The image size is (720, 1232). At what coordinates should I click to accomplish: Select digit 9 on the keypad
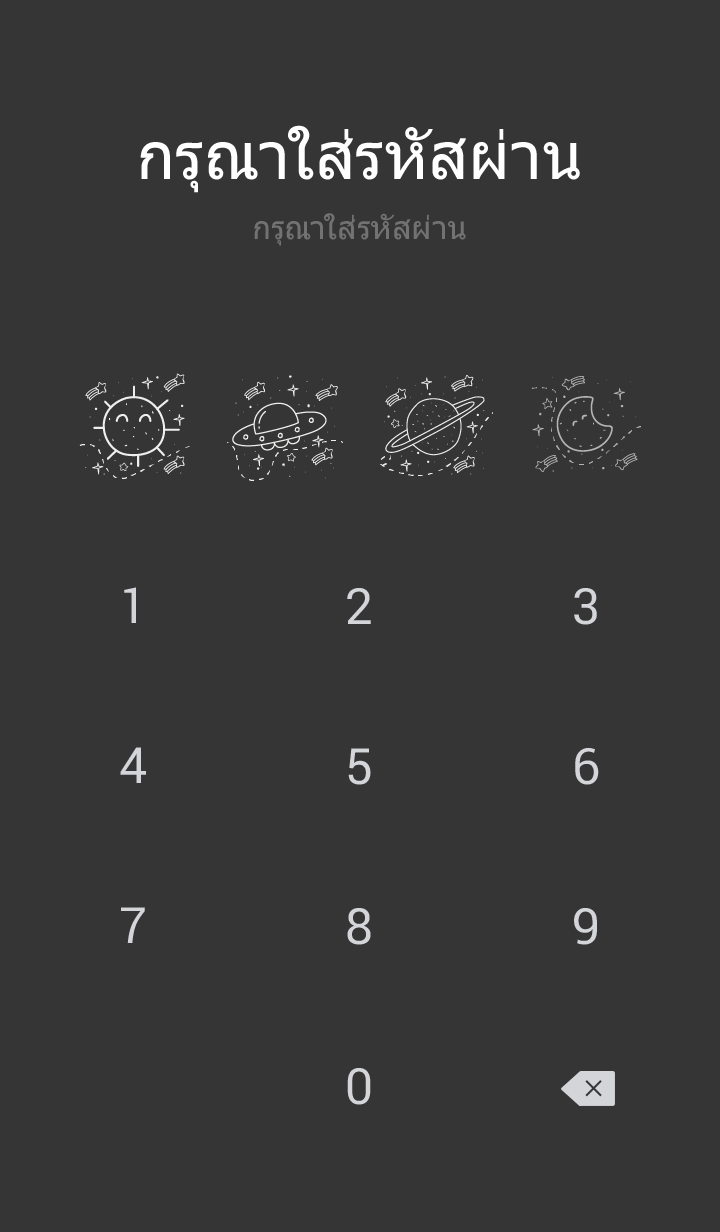pyautogui.click(x=586, y=927)
